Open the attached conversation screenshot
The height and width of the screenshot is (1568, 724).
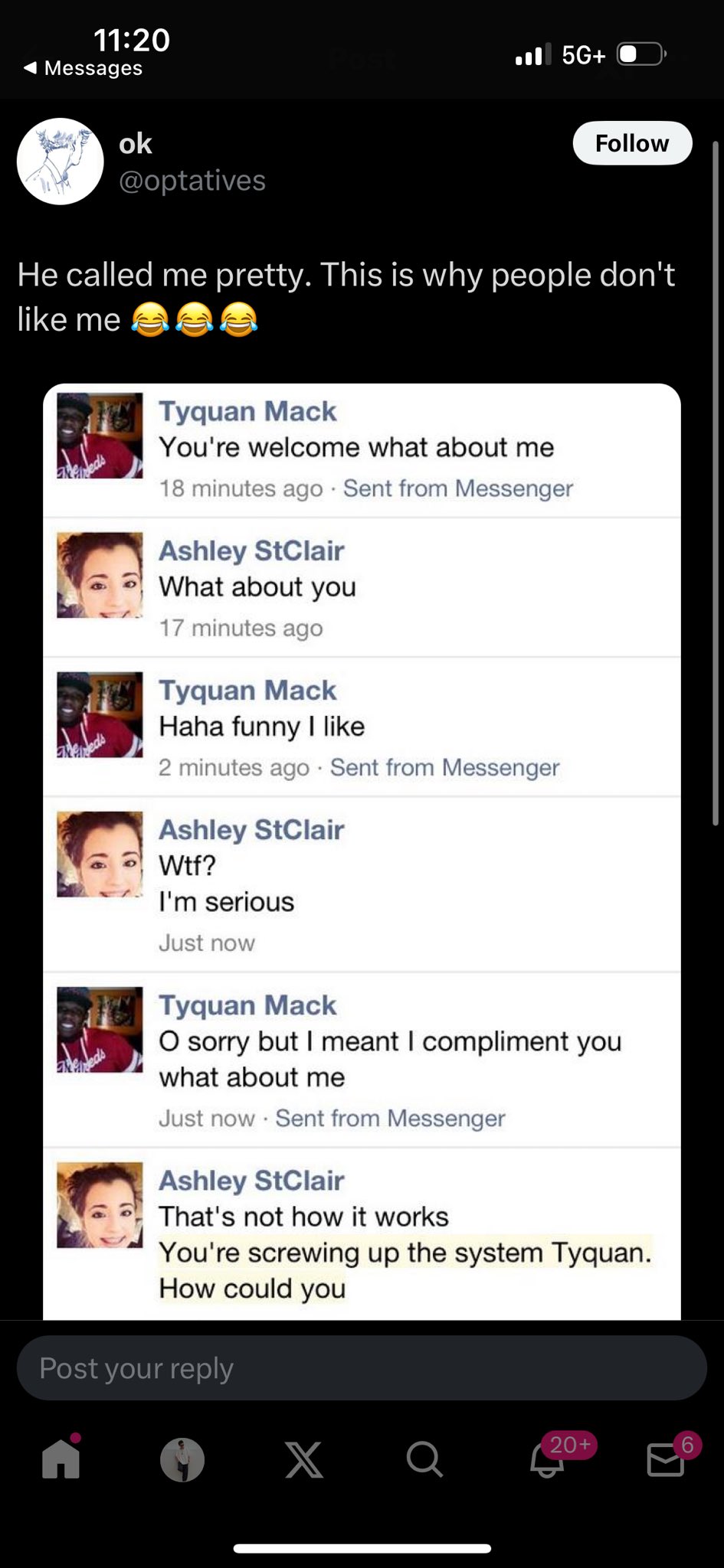362,850
